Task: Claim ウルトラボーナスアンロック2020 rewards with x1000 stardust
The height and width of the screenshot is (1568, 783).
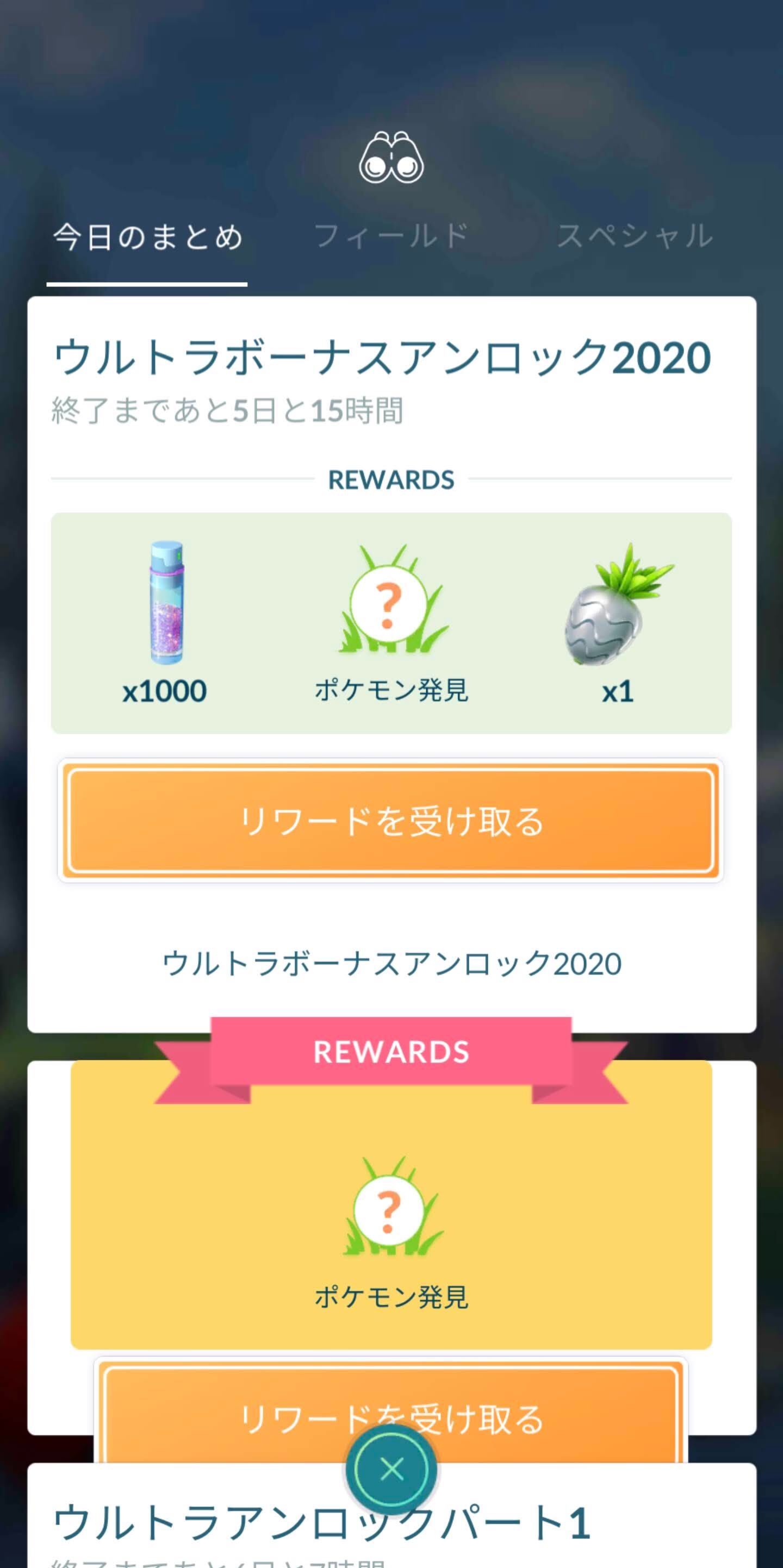Action: 390,821
